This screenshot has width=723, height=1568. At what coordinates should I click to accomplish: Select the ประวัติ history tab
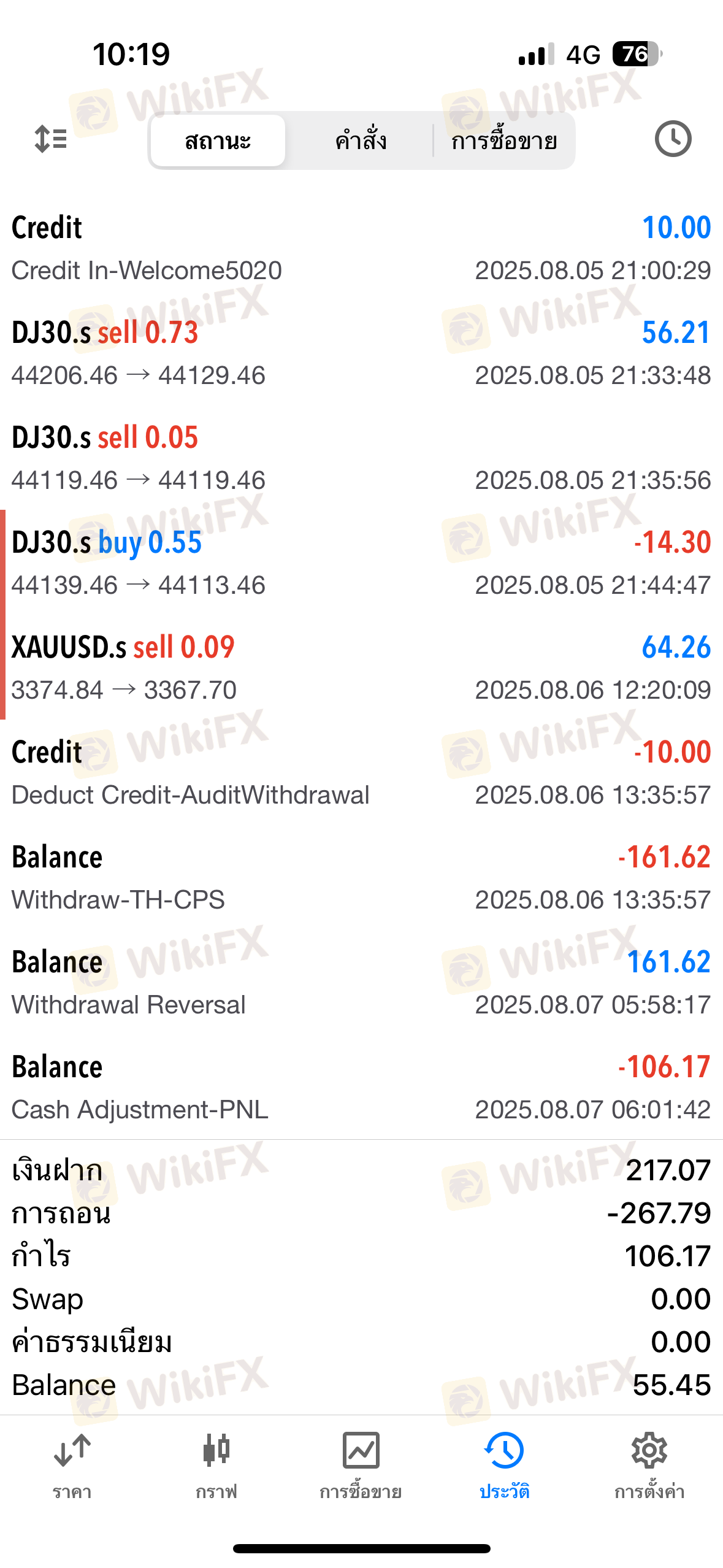[505, 1466]
